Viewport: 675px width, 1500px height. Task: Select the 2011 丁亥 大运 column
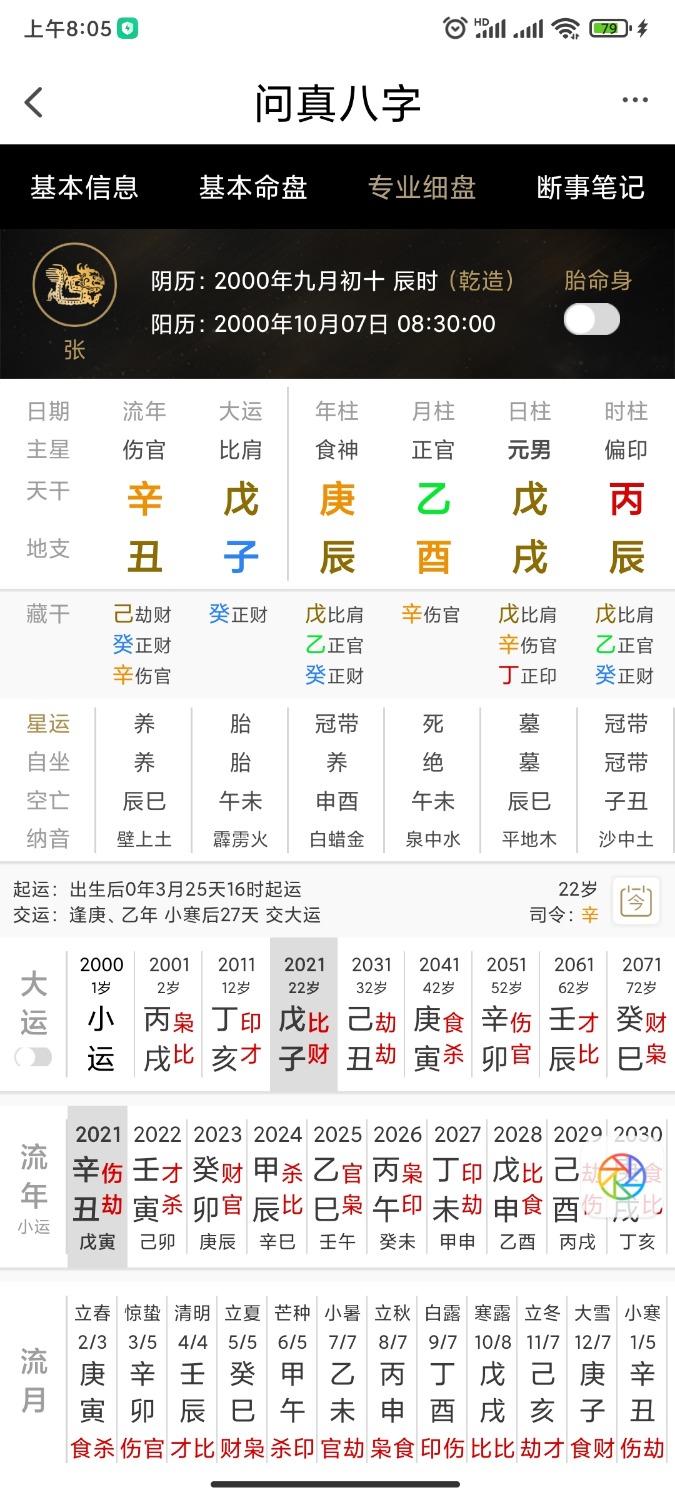[237, 1014]
